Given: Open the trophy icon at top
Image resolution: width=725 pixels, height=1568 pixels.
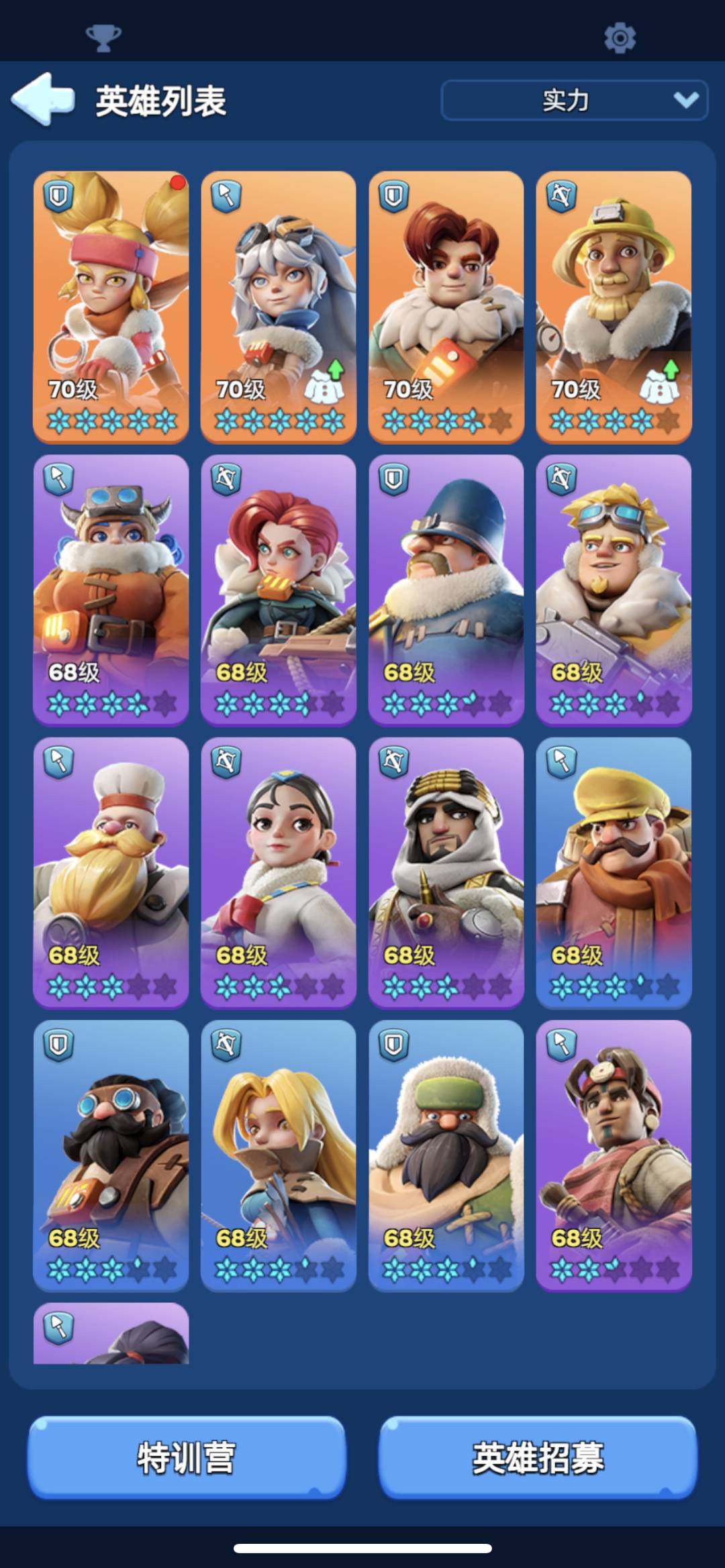Looking at the screenshot, I should click(x=104, y=38).
